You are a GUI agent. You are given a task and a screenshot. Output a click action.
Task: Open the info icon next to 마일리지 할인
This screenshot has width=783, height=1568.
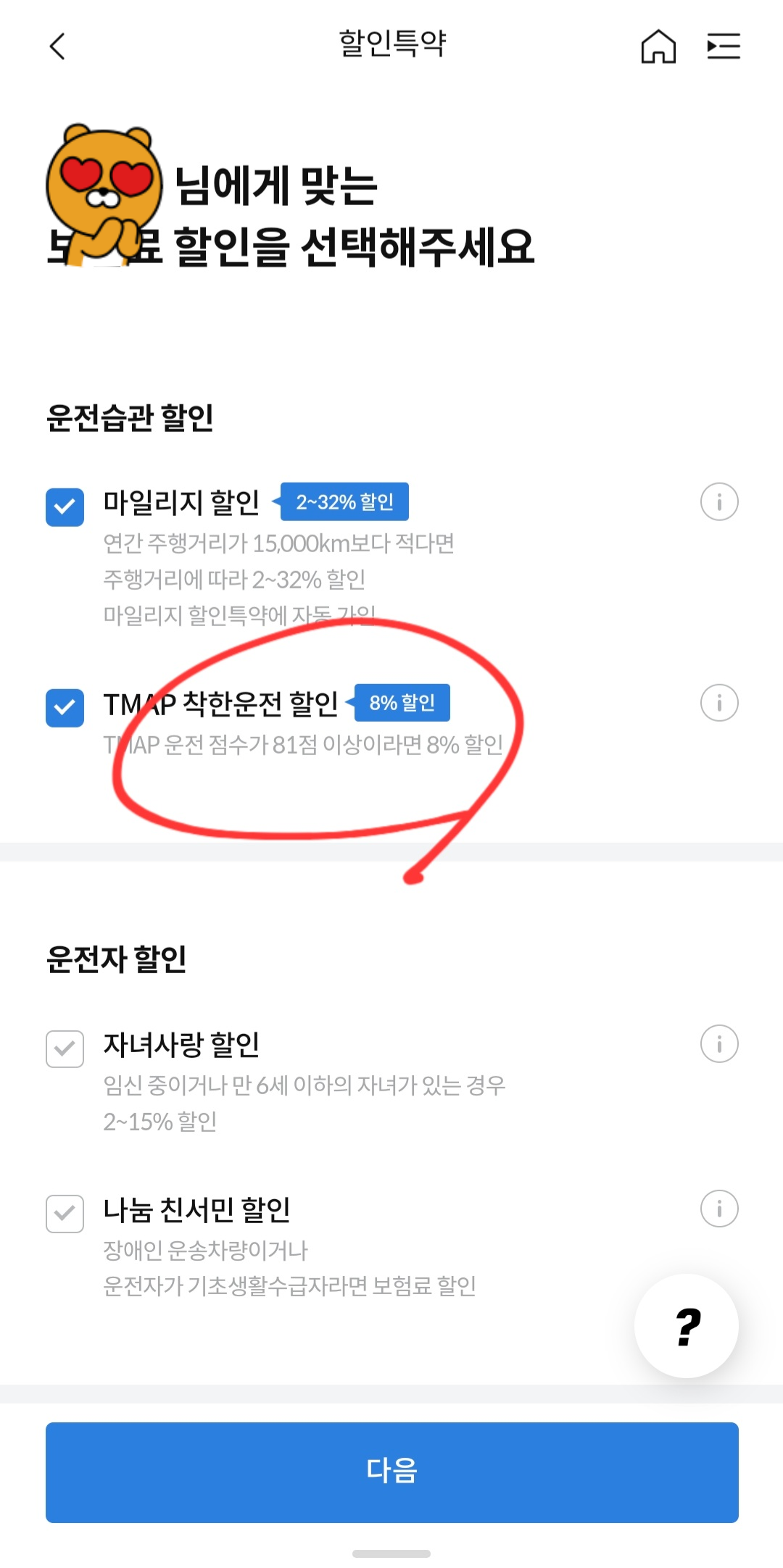[718, 502]
